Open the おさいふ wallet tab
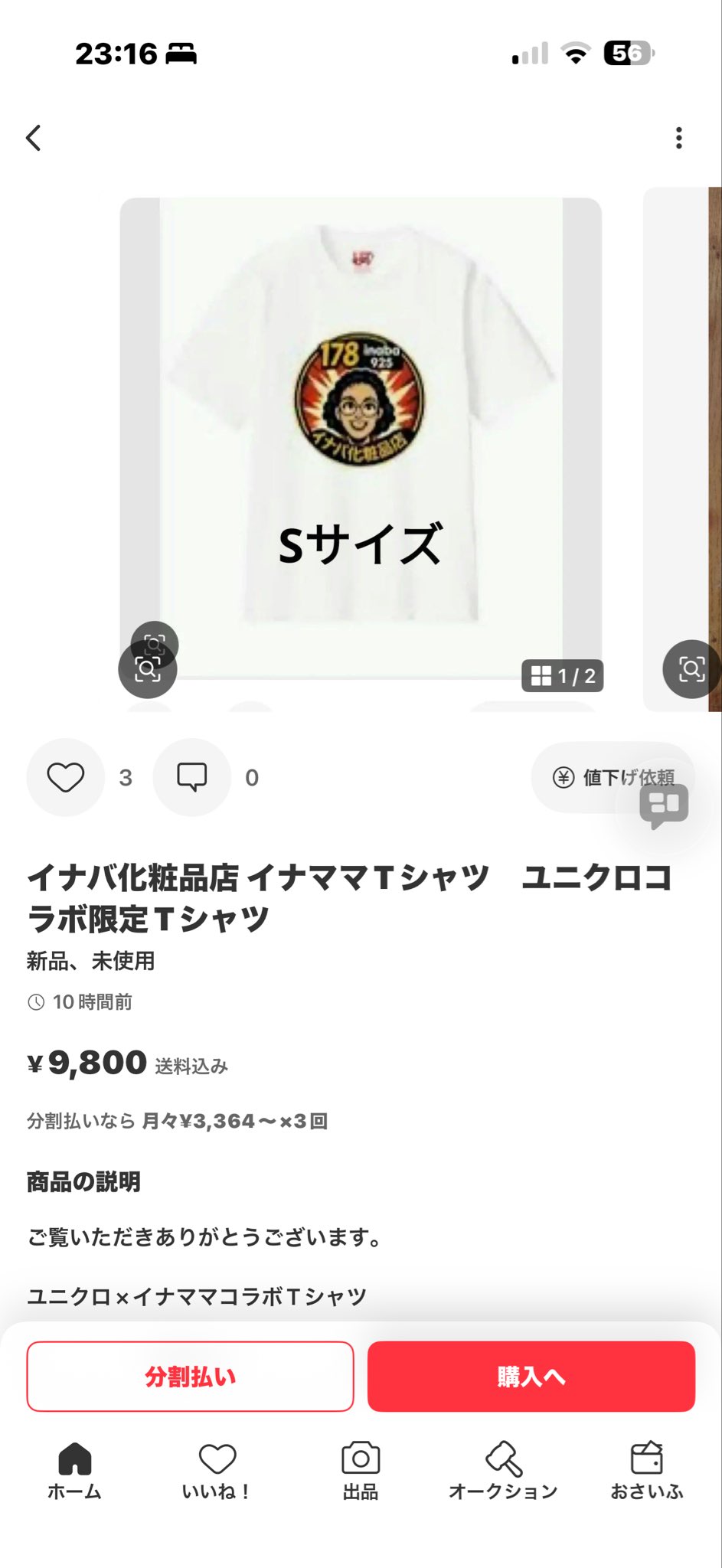The height and width of the screenshot is (1568, 722). pos(646,1469)
